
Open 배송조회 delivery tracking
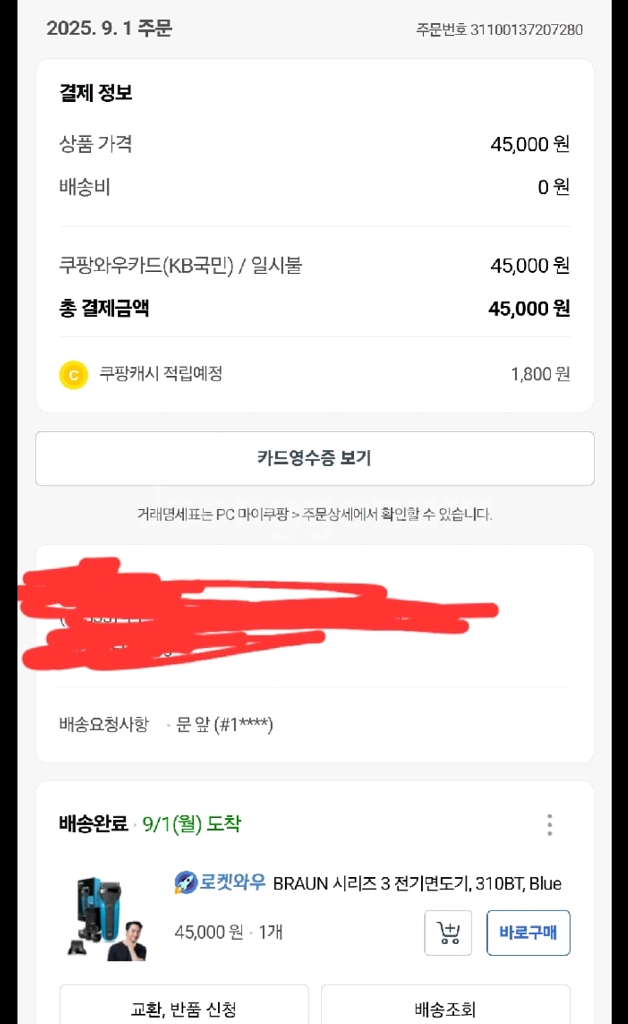click(445, 1007)
